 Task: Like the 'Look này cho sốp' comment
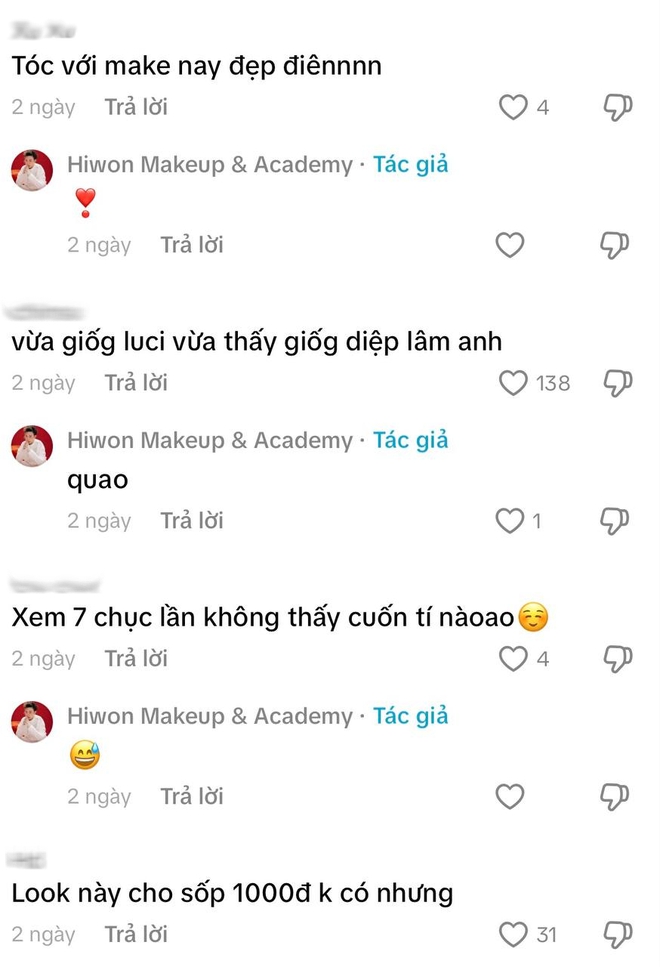click(513, 935)
